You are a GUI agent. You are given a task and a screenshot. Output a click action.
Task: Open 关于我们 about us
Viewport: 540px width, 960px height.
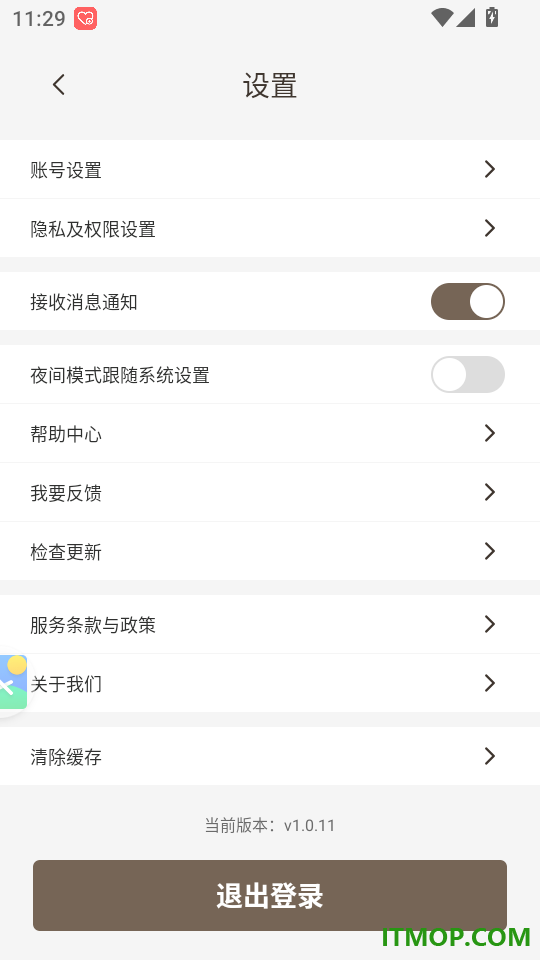pos(270,683)
